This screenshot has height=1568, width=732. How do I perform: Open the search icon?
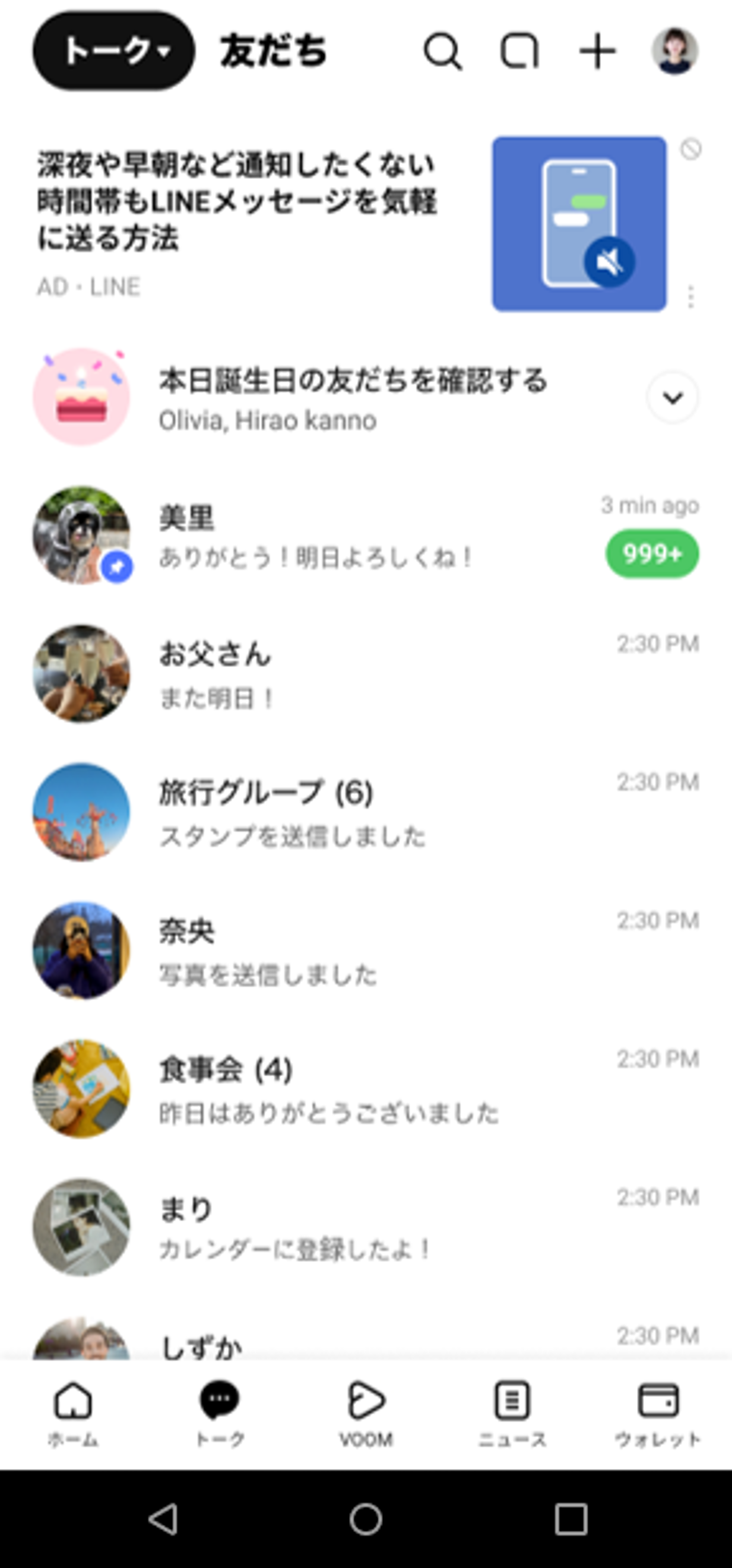(x=442, y=51)
